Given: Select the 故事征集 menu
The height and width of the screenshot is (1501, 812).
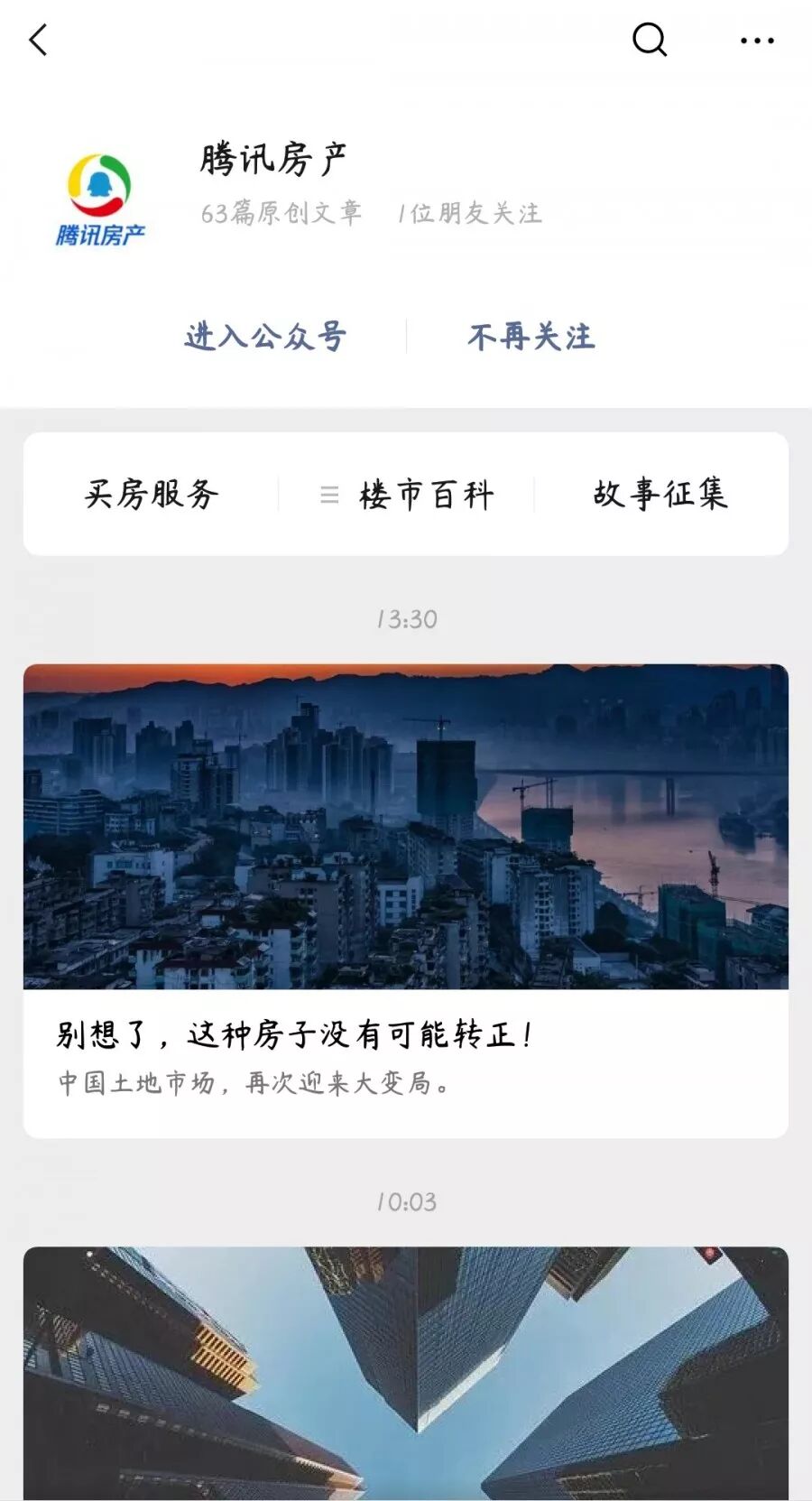Looking at the screenshot, I should pyautogui.click(x=660, y=494).
